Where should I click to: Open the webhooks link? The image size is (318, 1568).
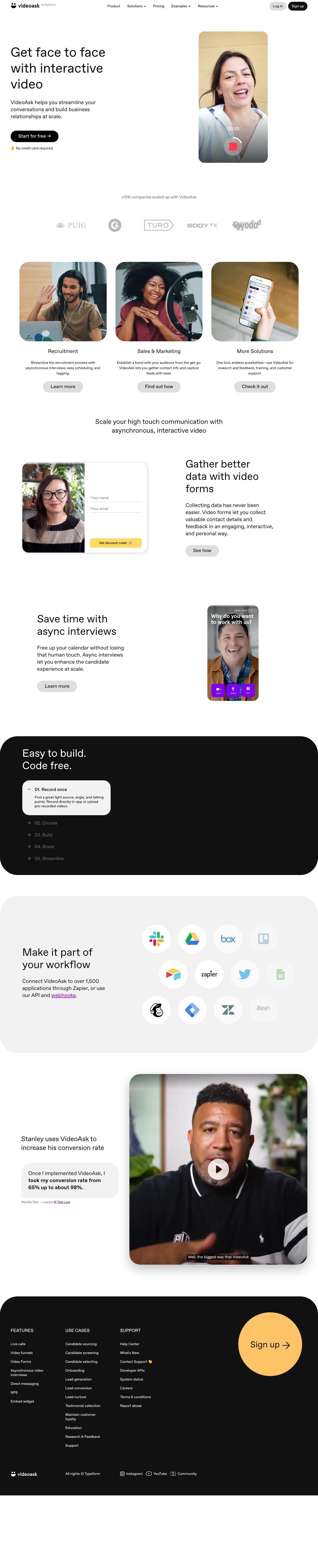[x=63, y=995]
